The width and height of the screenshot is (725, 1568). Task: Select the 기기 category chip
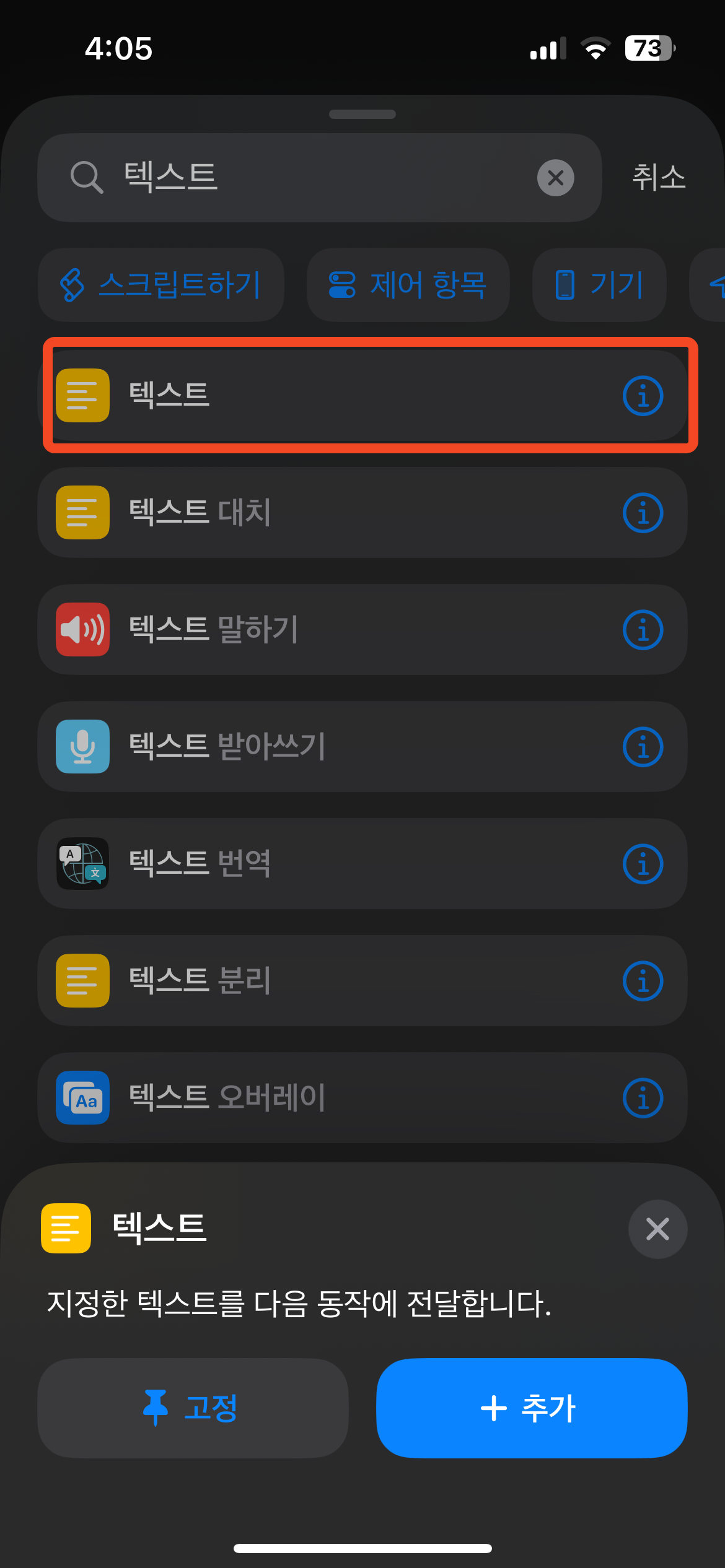[x=599, y=285]
